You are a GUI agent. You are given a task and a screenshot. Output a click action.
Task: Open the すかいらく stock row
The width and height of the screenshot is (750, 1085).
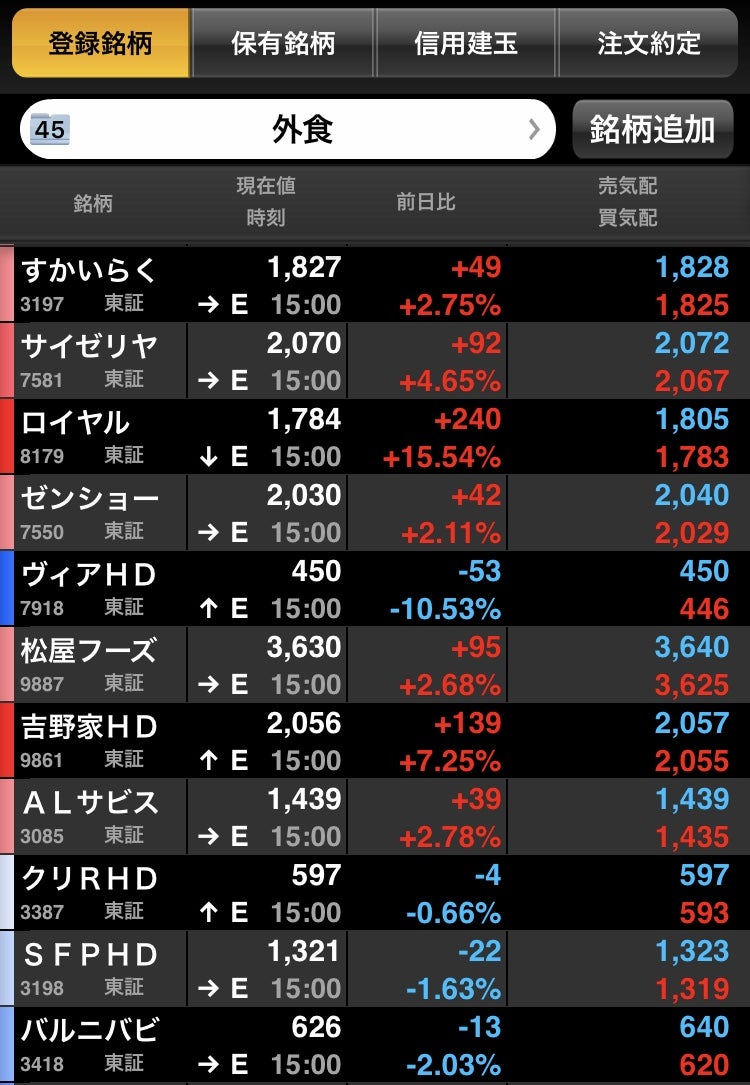click(375, 285)
